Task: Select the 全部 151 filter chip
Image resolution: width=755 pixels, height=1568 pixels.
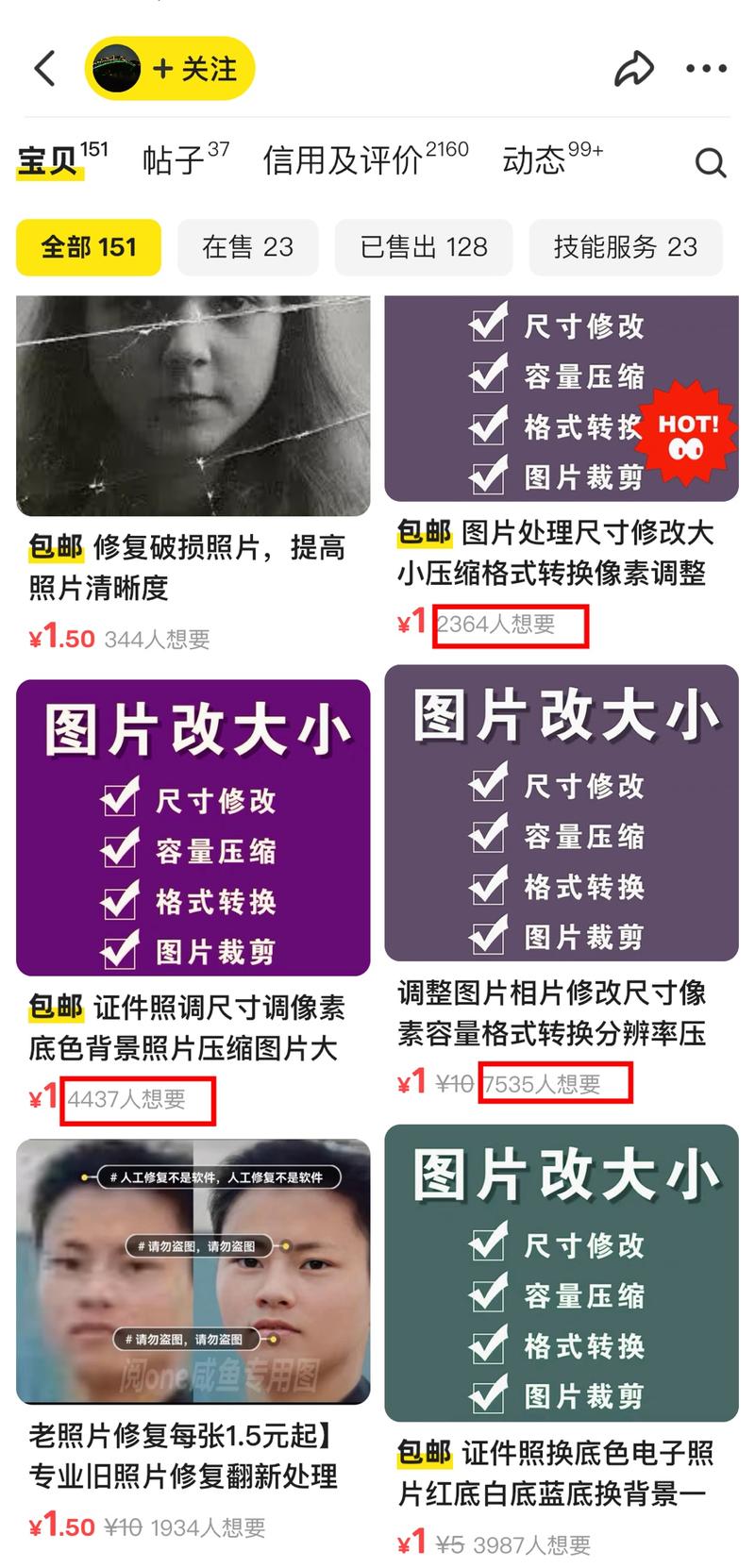Action: pos(89,247)
